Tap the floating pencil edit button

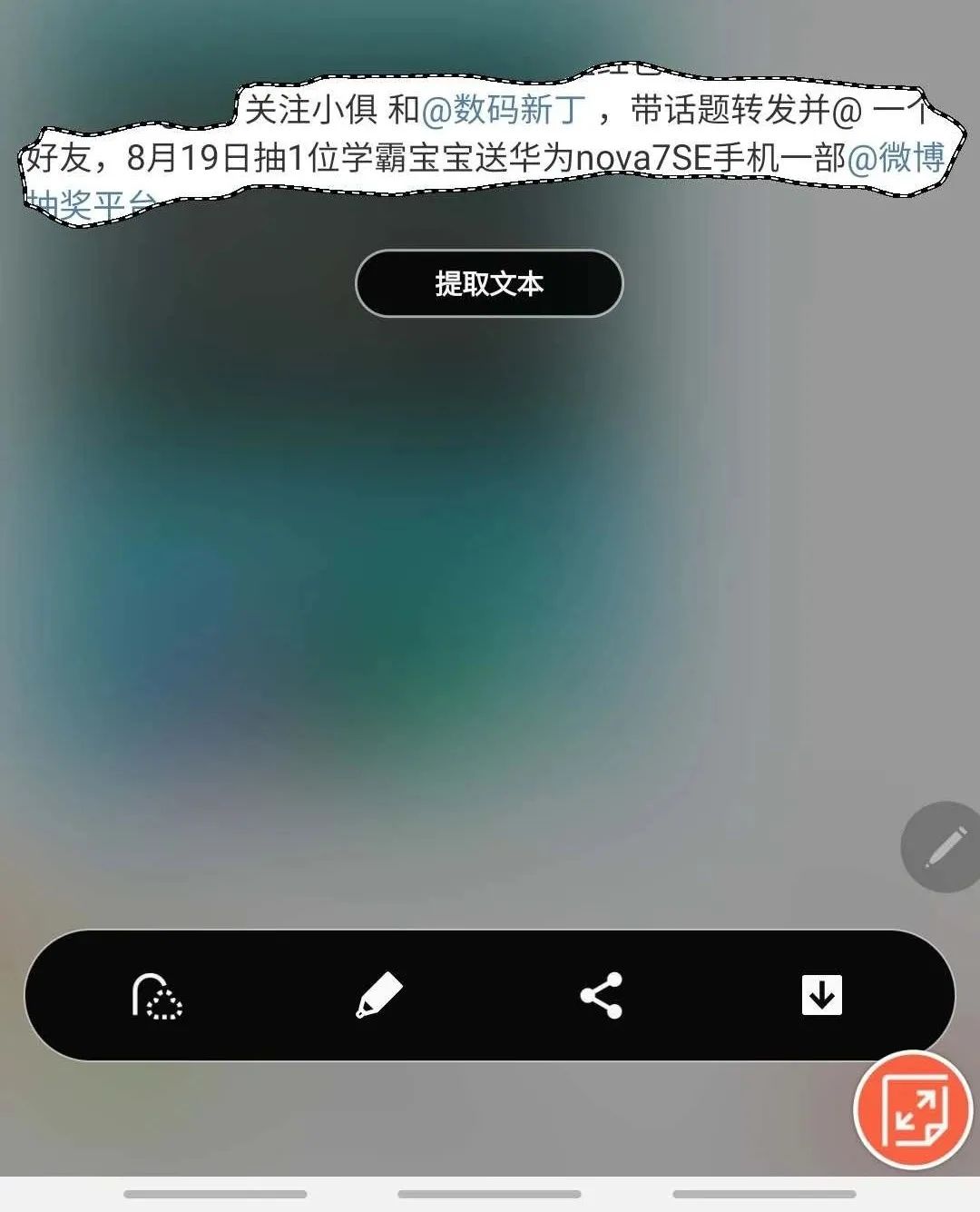coord(944,847)
